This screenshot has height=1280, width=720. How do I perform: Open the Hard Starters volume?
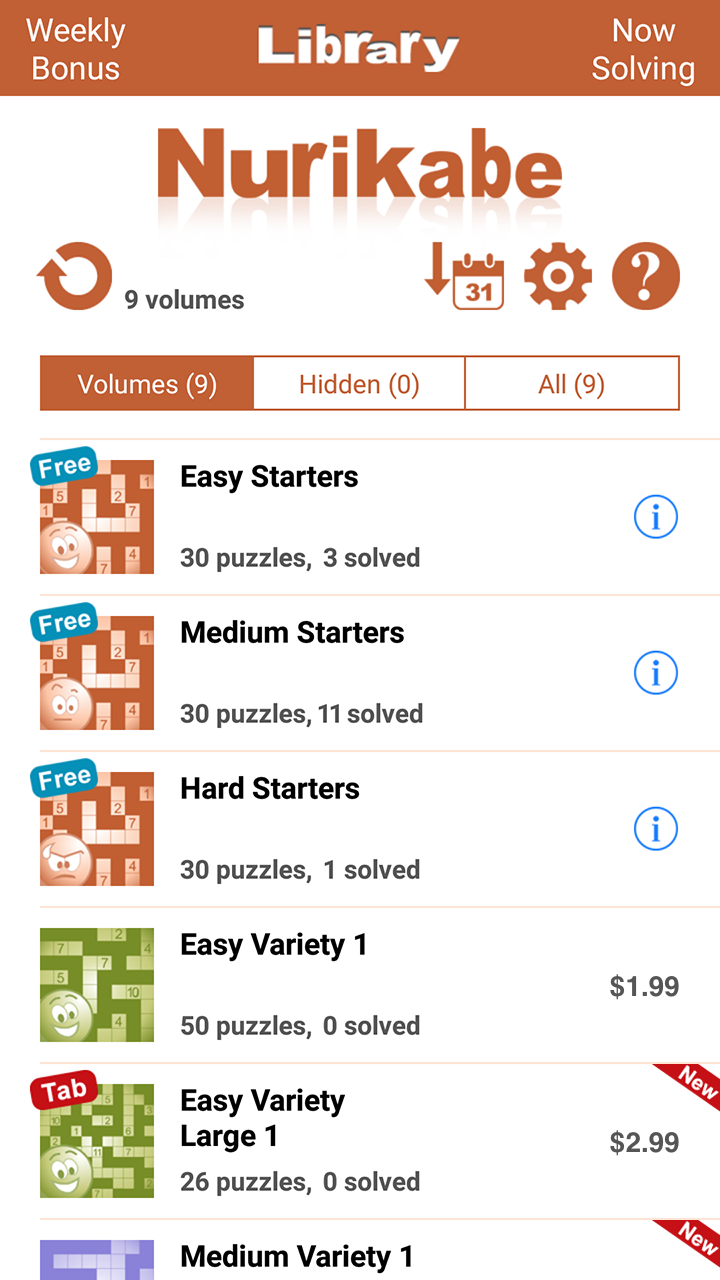[300, 828]
